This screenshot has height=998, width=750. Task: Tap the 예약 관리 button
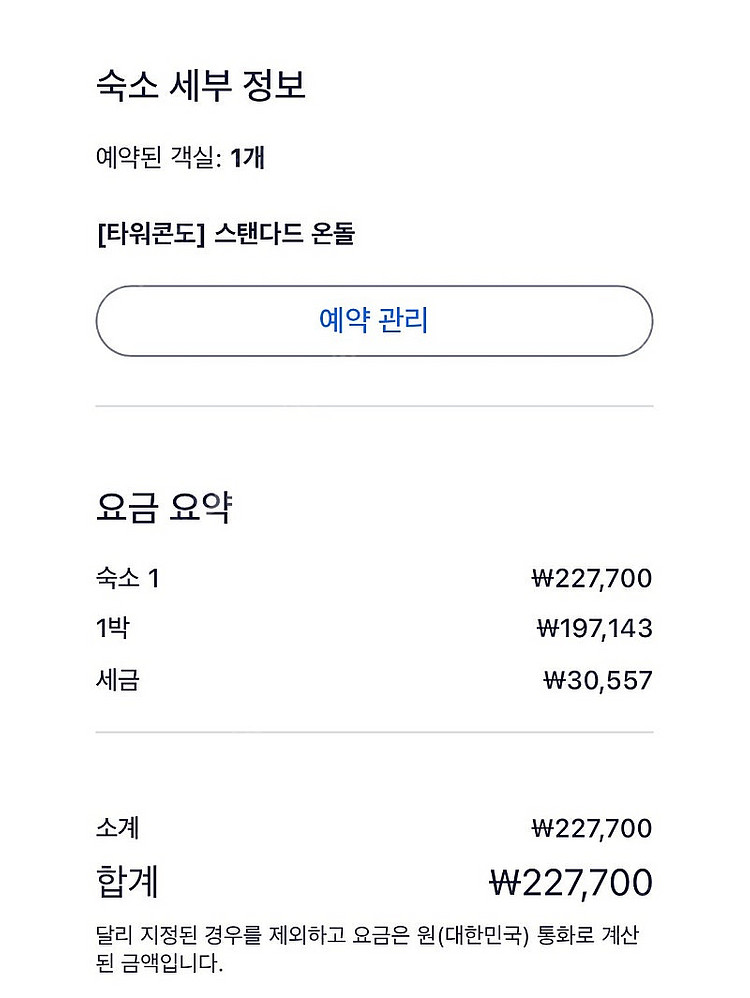pos(374,321)
